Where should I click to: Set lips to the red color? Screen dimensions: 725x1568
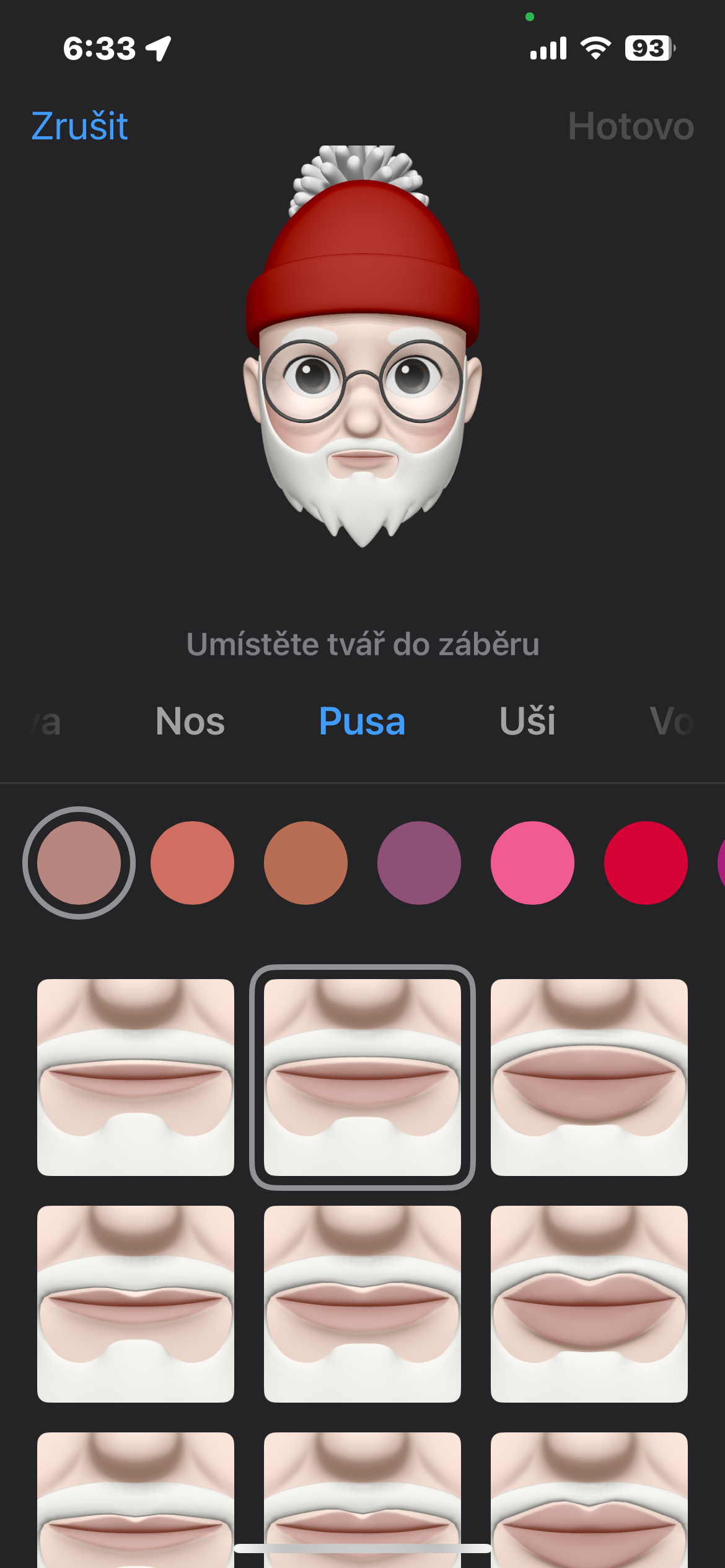pos(646,863)
